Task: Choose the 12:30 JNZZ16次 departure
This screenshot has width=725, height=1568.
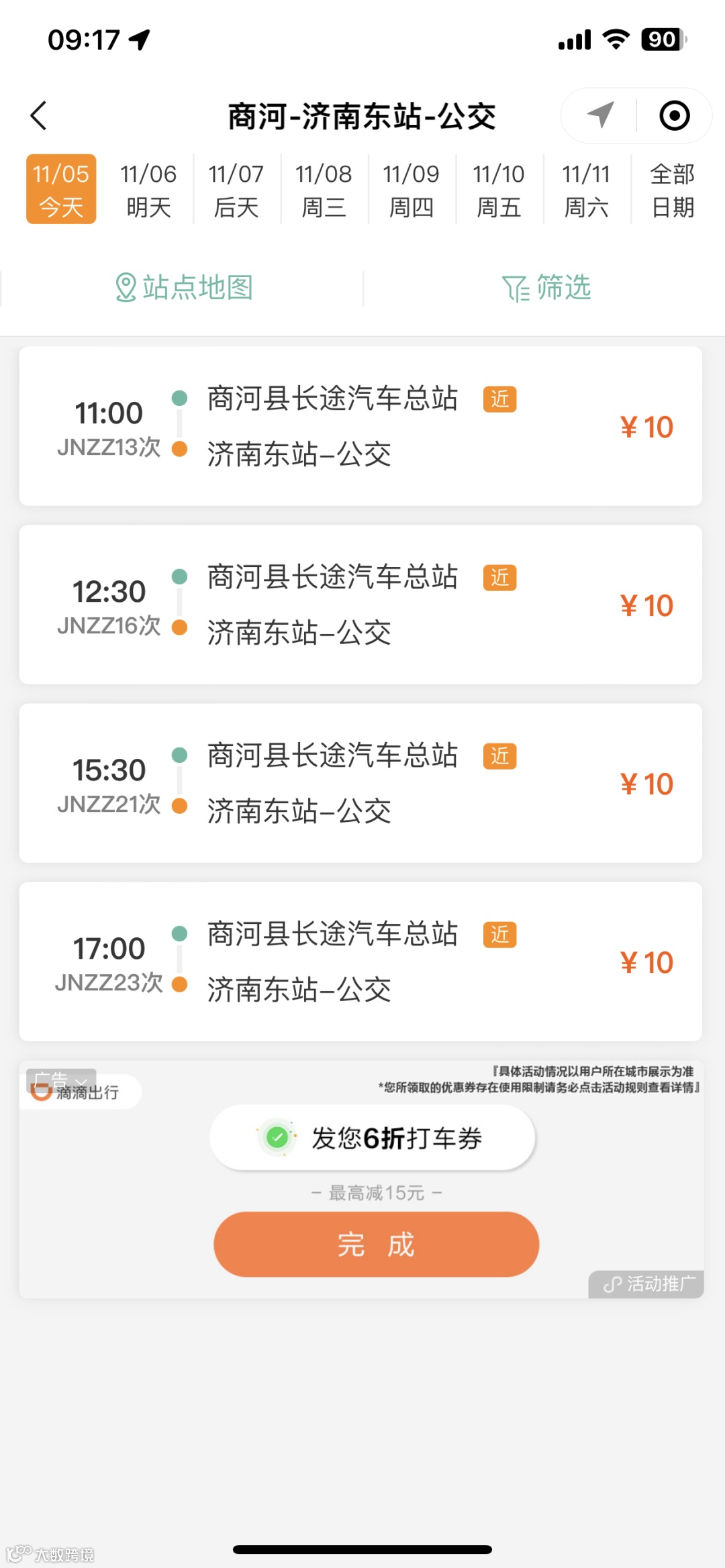Action: 360,605
